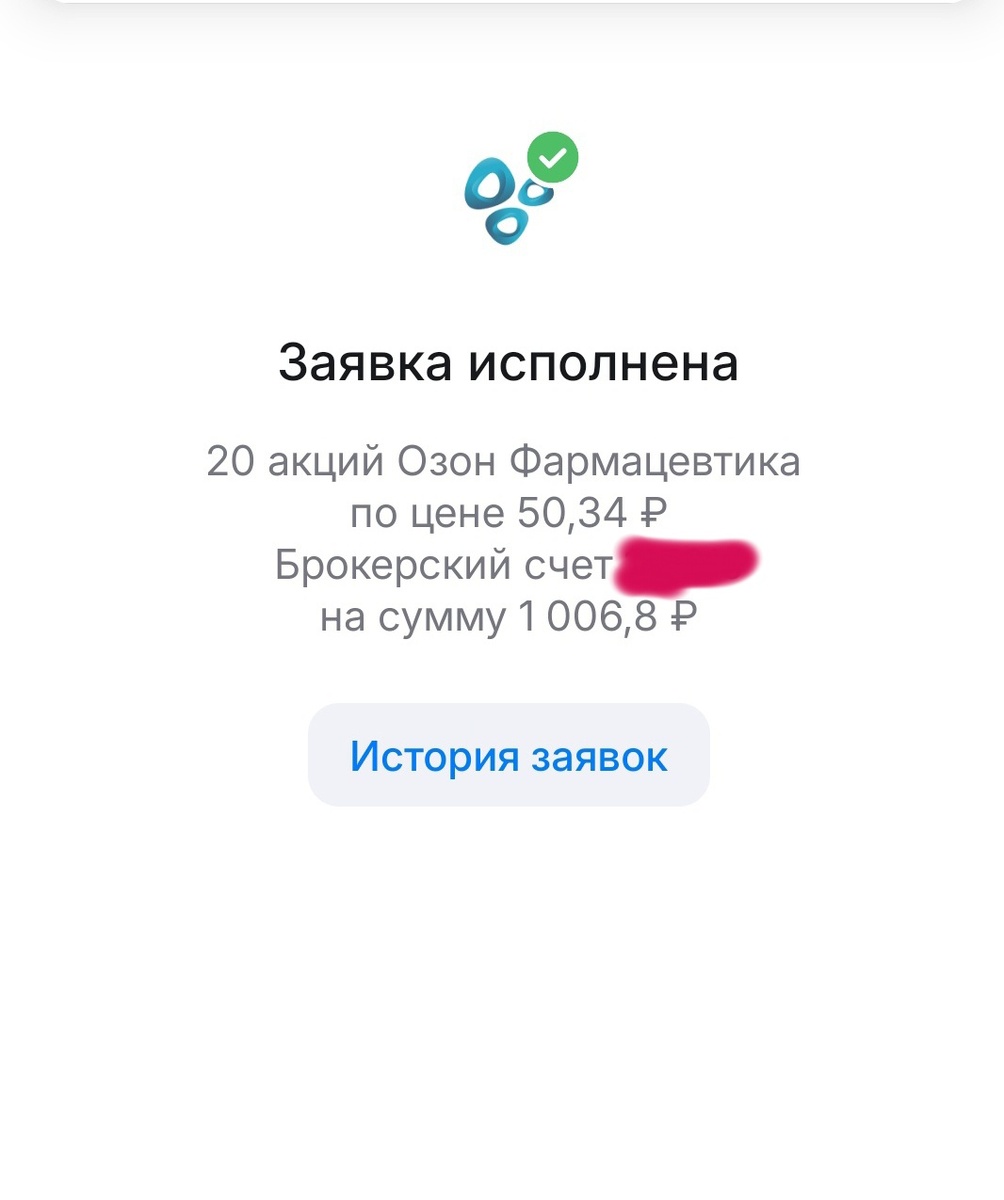
Task: Click the white check symbol inside green circle
Action: (553, 157)
